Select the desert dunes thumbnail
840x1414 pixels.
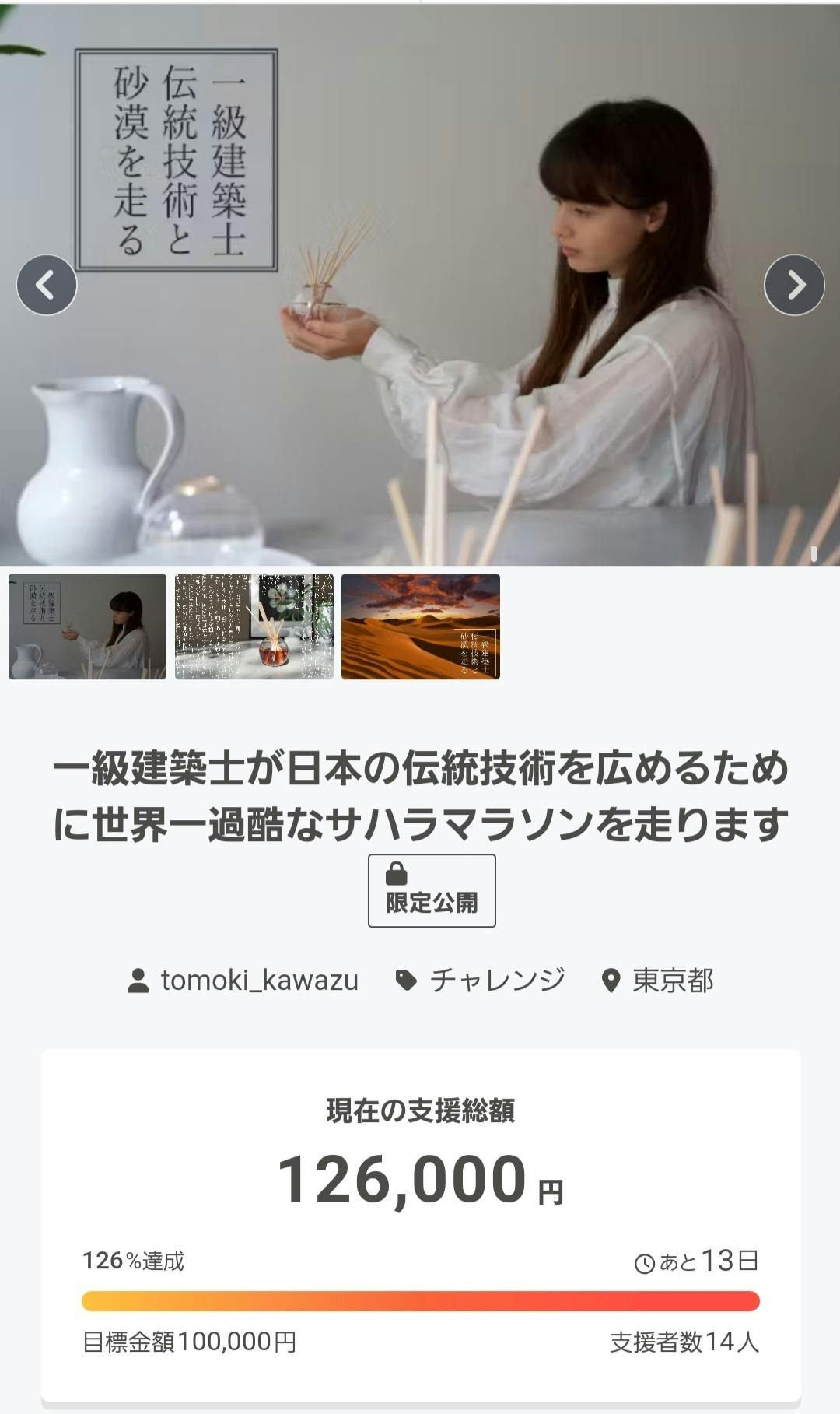pos(421,626)
